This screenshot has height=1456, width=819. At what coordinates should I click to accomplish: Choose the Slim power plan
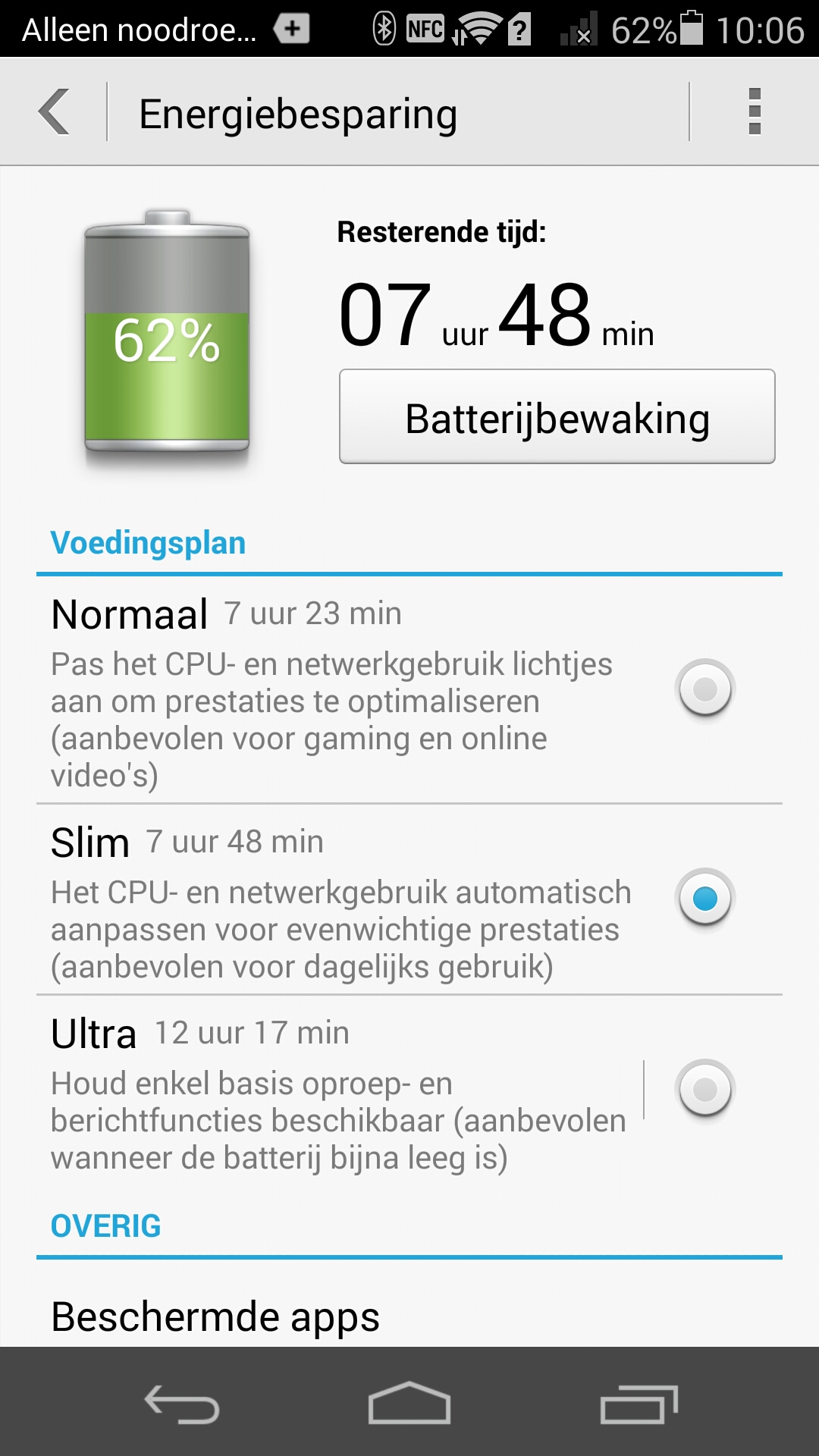(409, 900)
